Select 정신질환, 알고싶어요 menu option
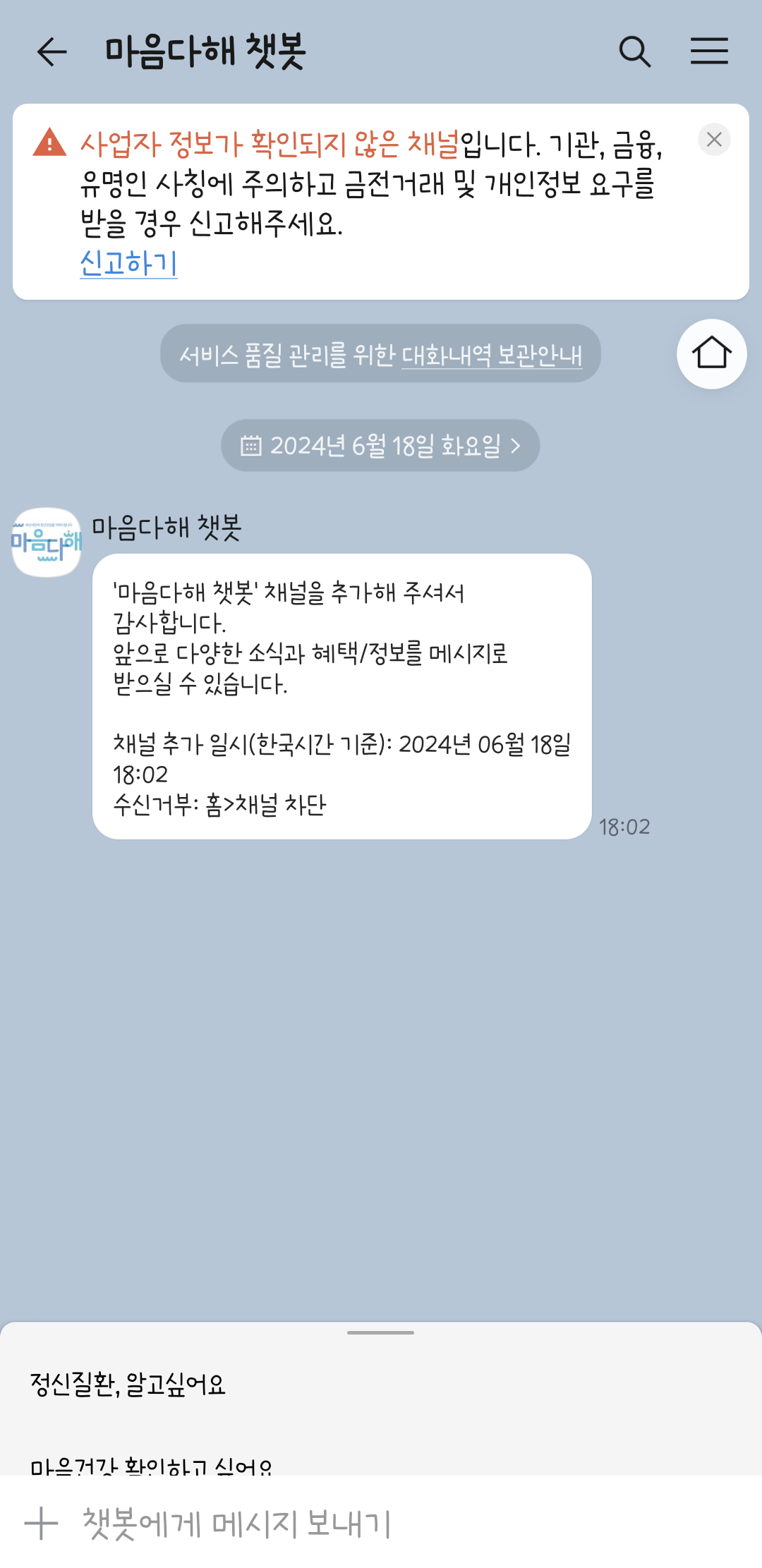Viewport: 762px width, 1568px height. [128, 1384]
